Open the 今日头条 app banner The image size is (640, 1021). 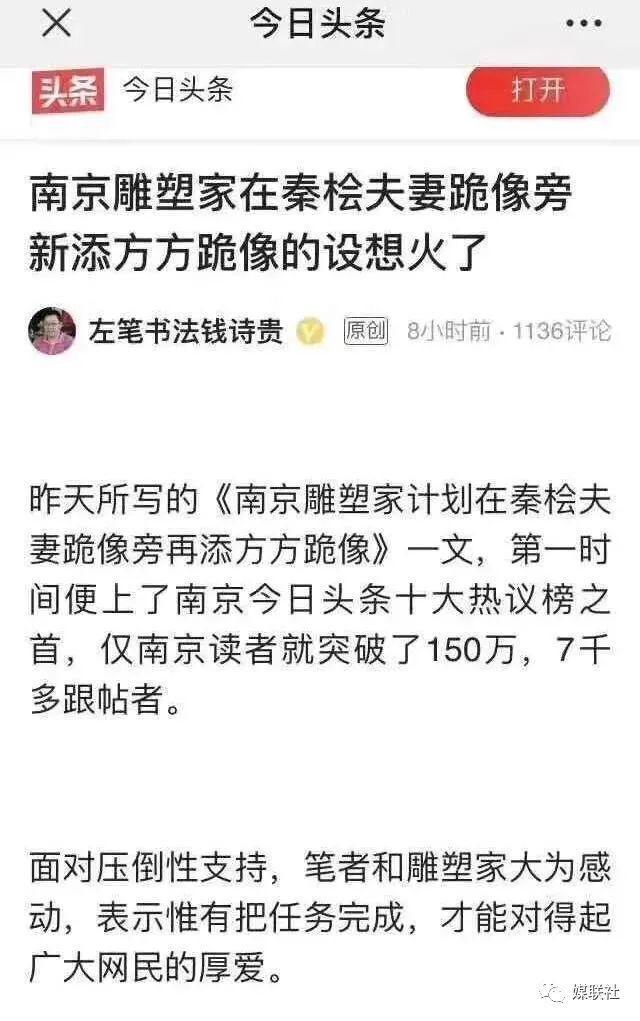tap(178, 91)
